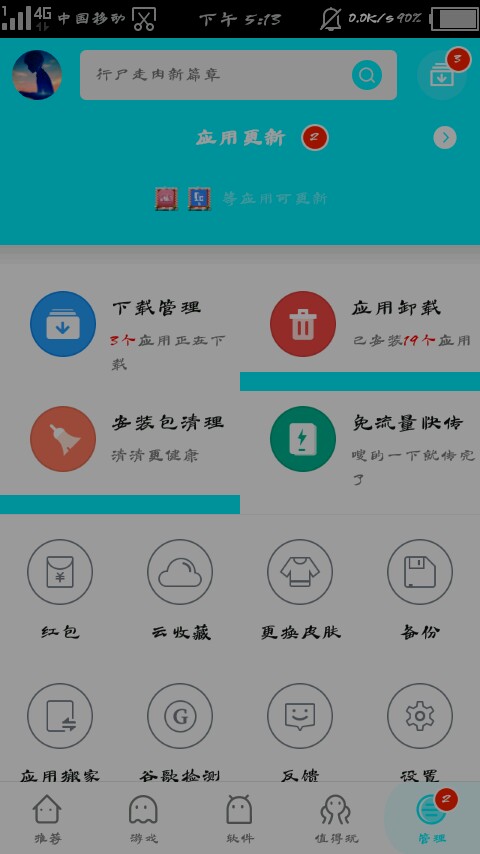Open the downloads icon with badge 3
Screen dimensions: 480x854
(x=442, y=75)
